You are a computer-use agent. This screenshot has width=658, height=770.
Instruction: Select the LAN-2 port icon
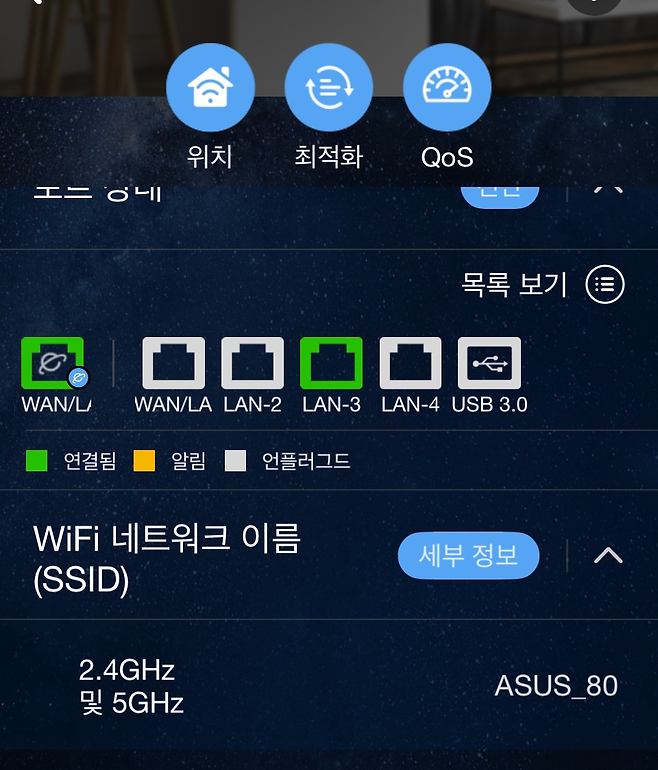pyautogui.click(x=252, y=363)
